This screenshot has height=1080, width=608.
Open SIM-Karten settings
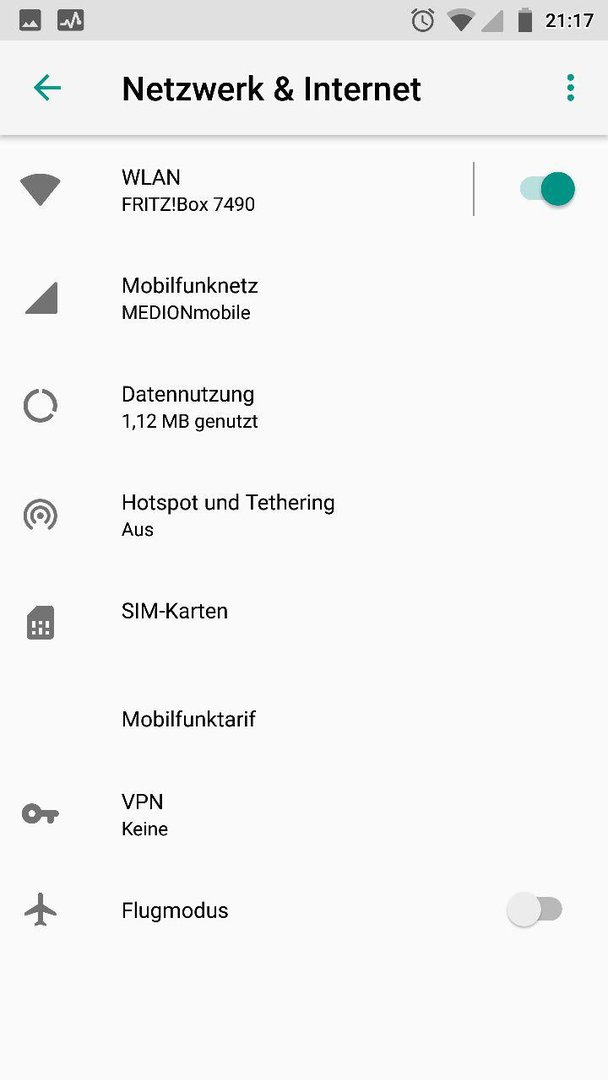pyautogui.click(x=304, y=623)
